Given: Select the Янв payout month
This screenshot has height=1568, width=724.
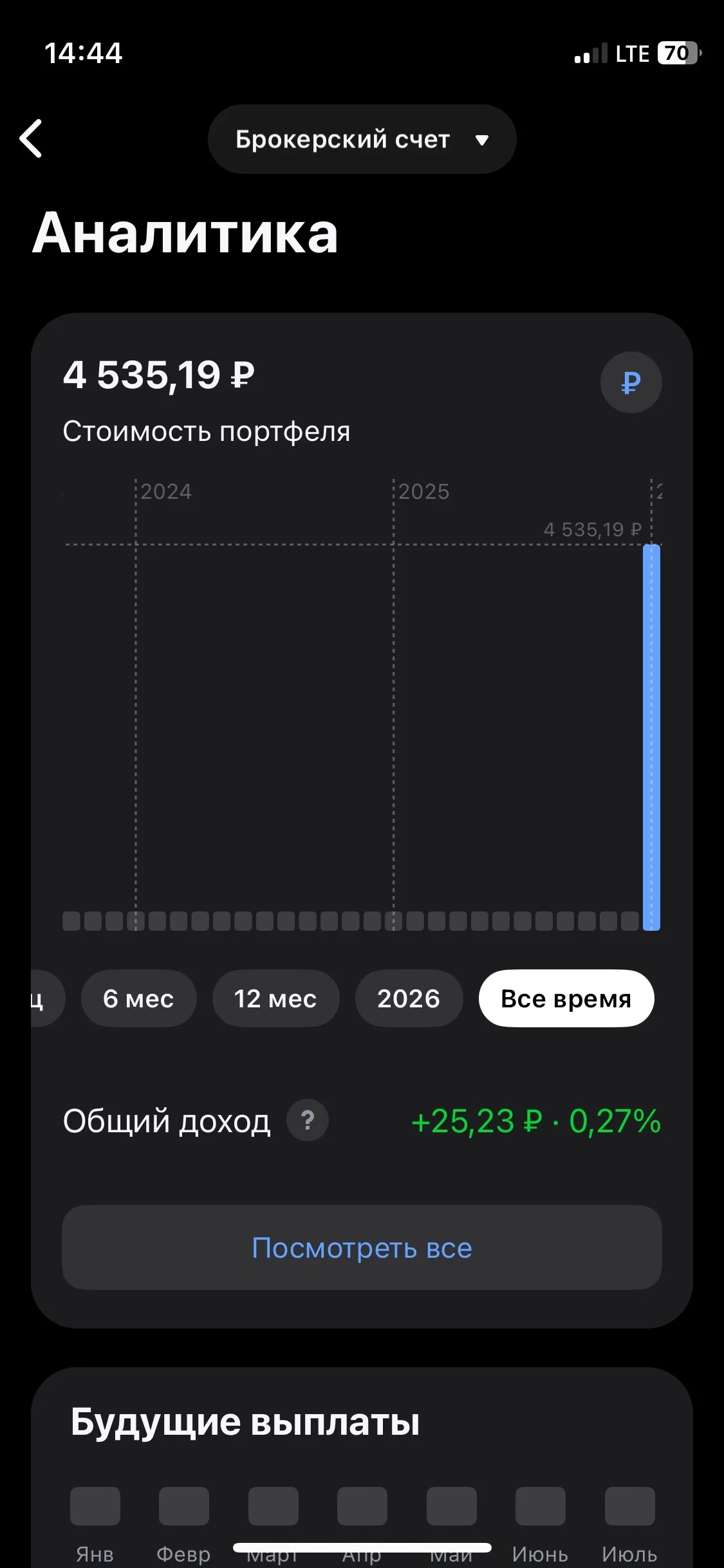Looking at the screenshot, I should (x=95, y=1526).
